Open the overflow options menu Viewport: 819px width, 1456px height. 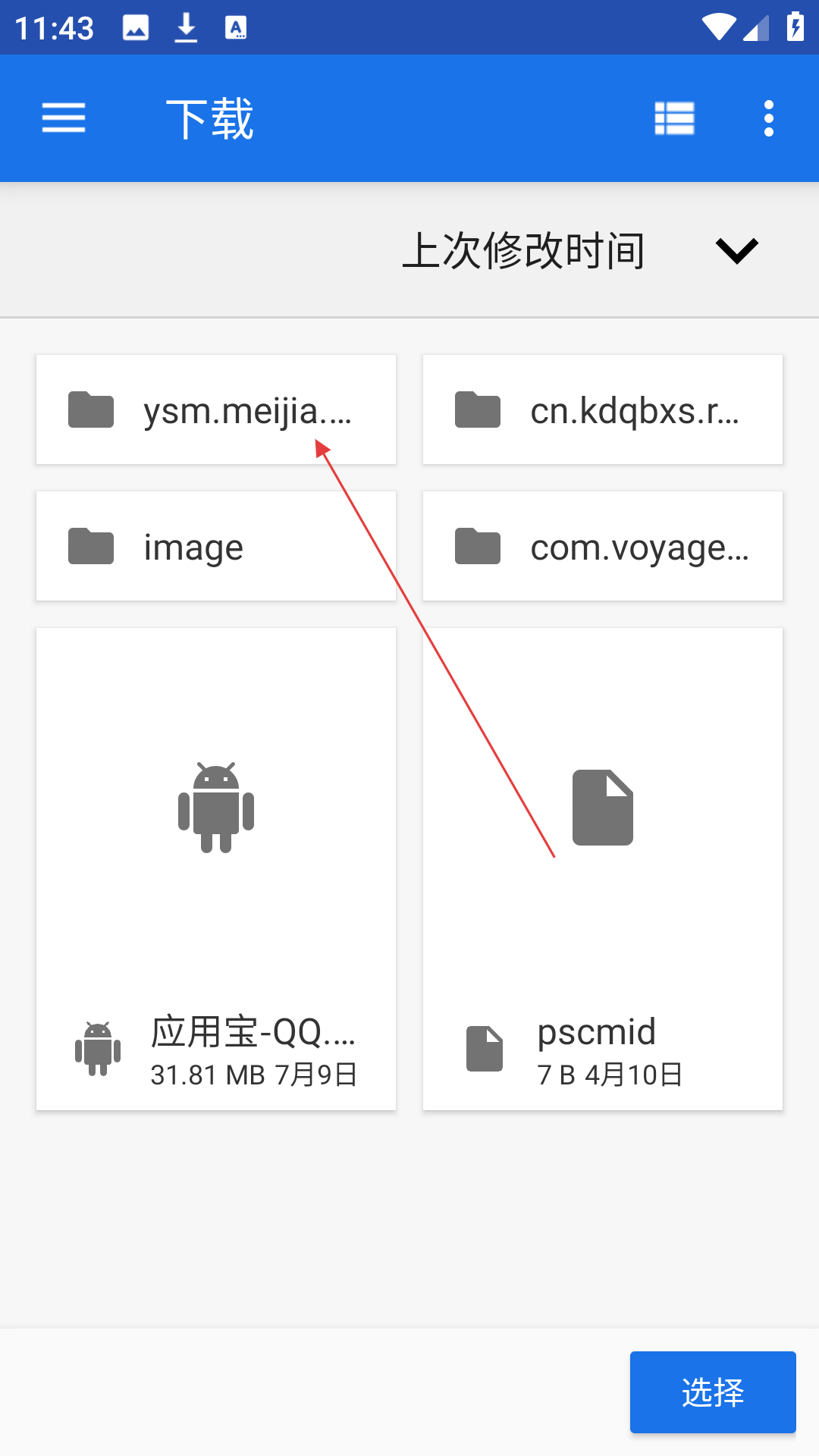(x=769, y=118)
